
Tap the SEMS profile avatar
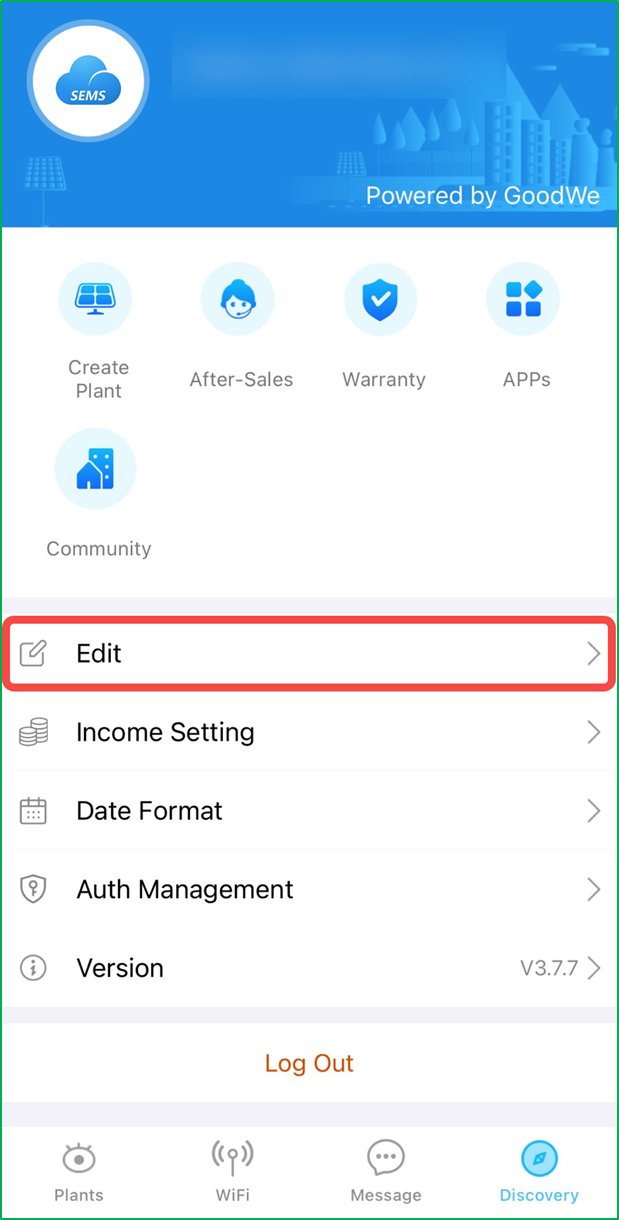[x=90, y=83]
